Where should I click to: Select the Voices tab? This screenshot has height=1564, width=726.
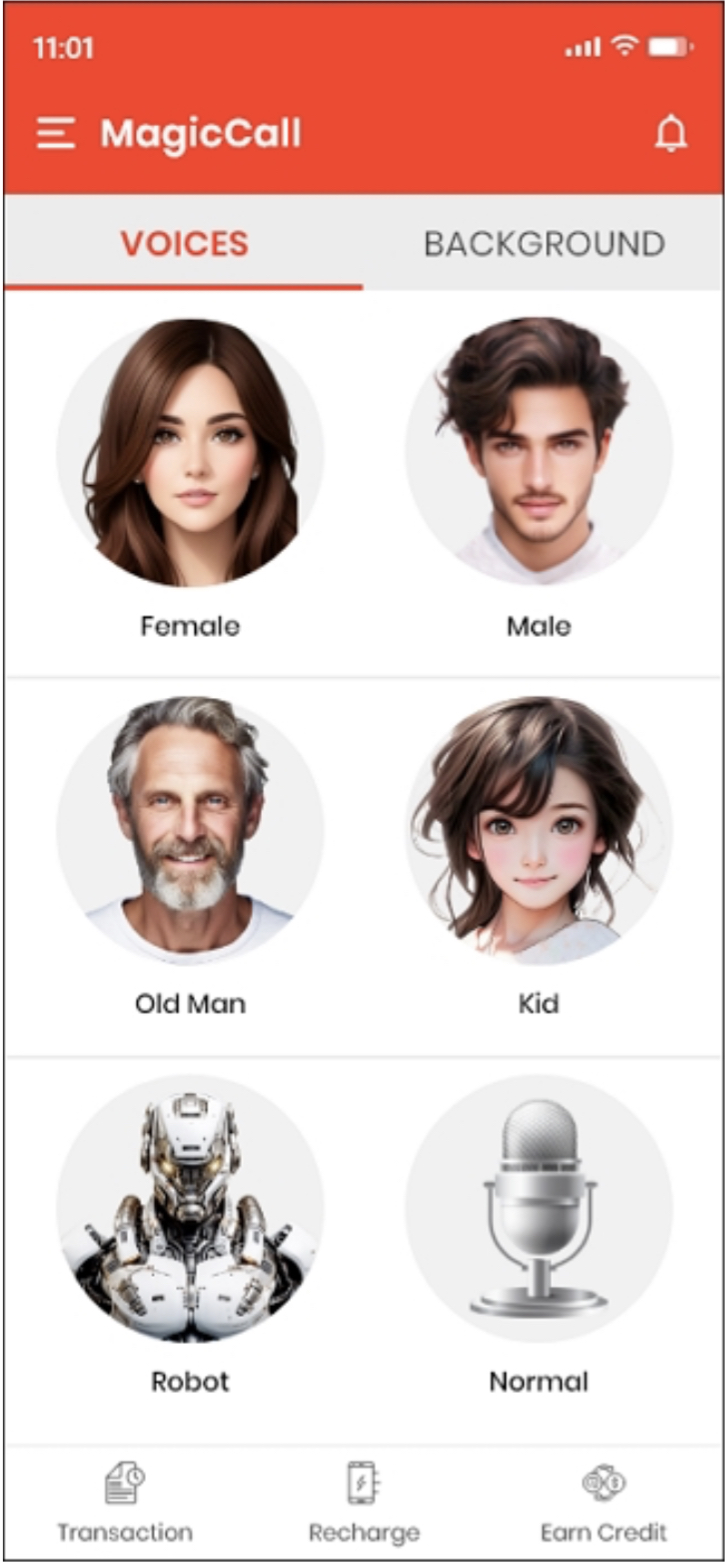pyautogui.click(x=184, y=244)
